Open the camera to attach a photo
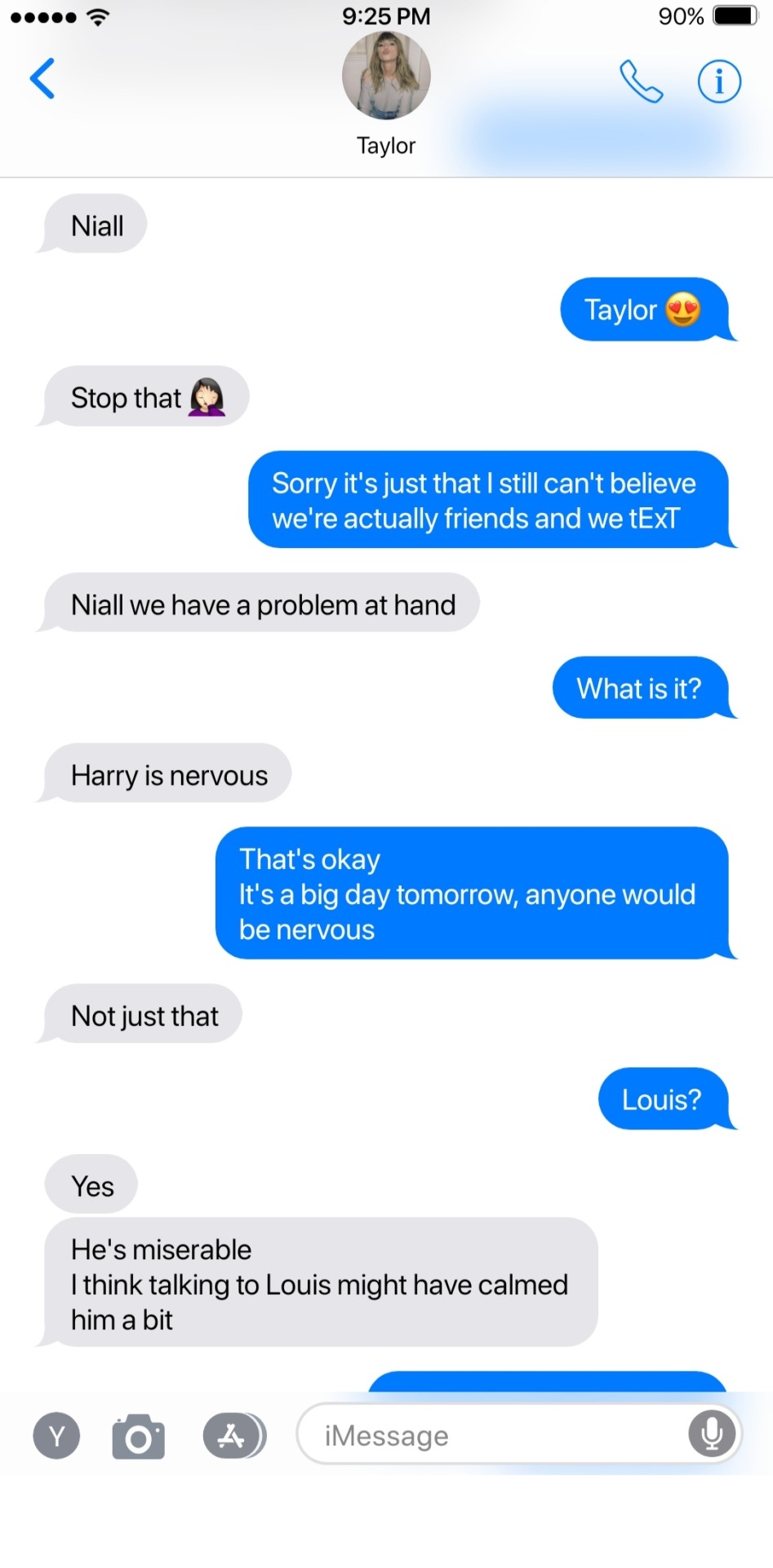Image resolution: width=773 pixels, height=1568 pixels. tap(138, 1437)
